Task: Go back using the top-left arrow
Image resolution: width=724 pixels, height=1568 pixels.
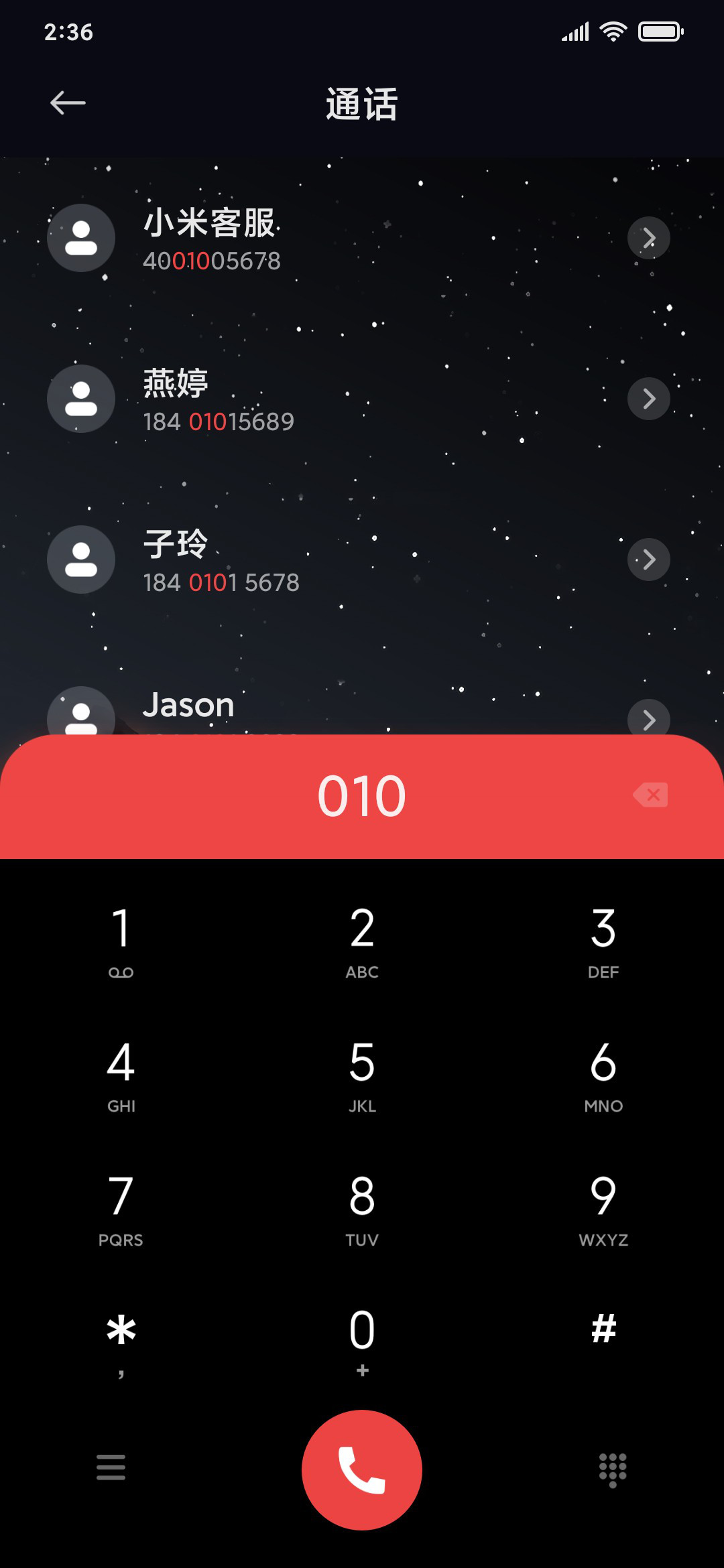Action: pyautogui.click(x=68, y=103)
